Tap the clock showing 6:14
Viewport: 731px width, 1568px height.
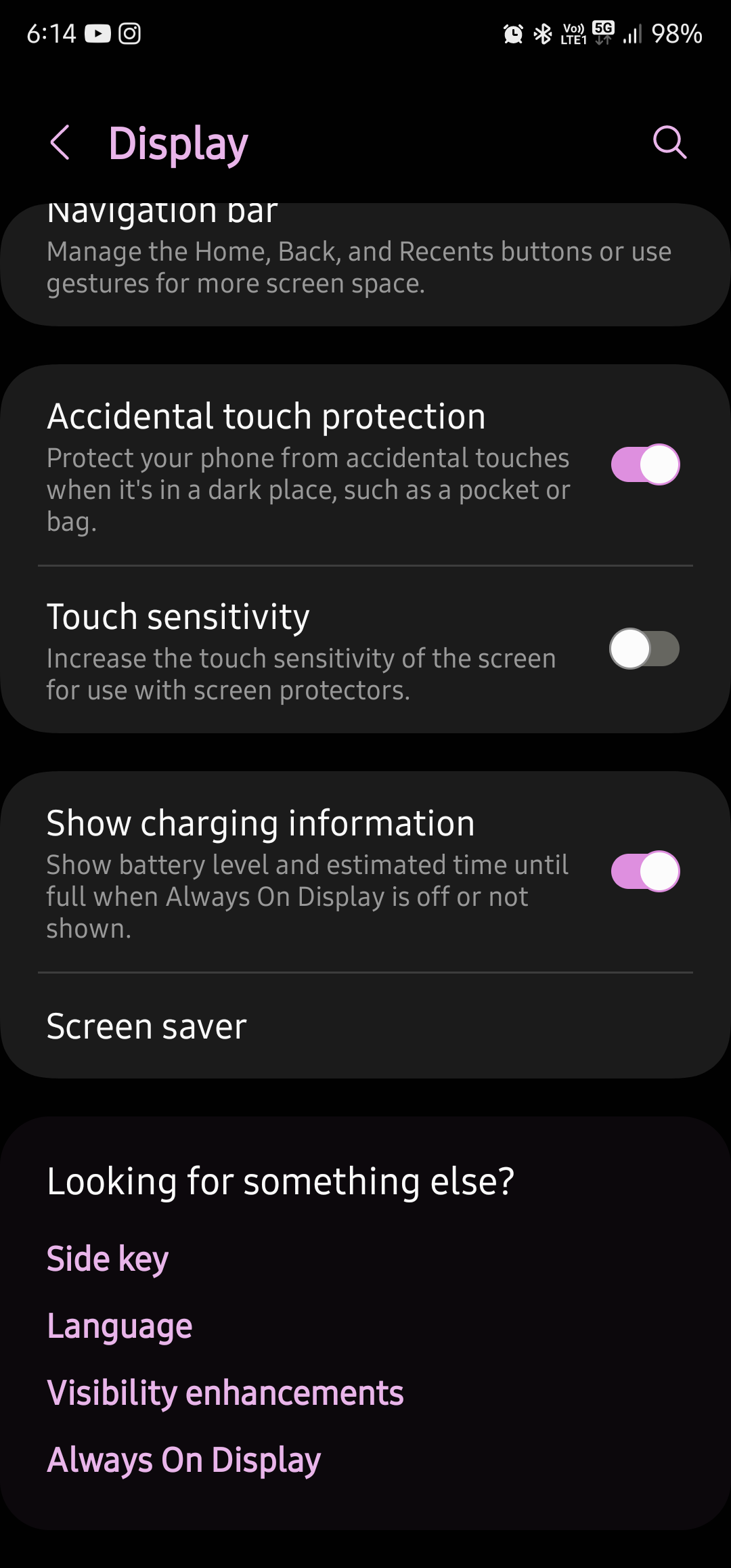(51, 32)
